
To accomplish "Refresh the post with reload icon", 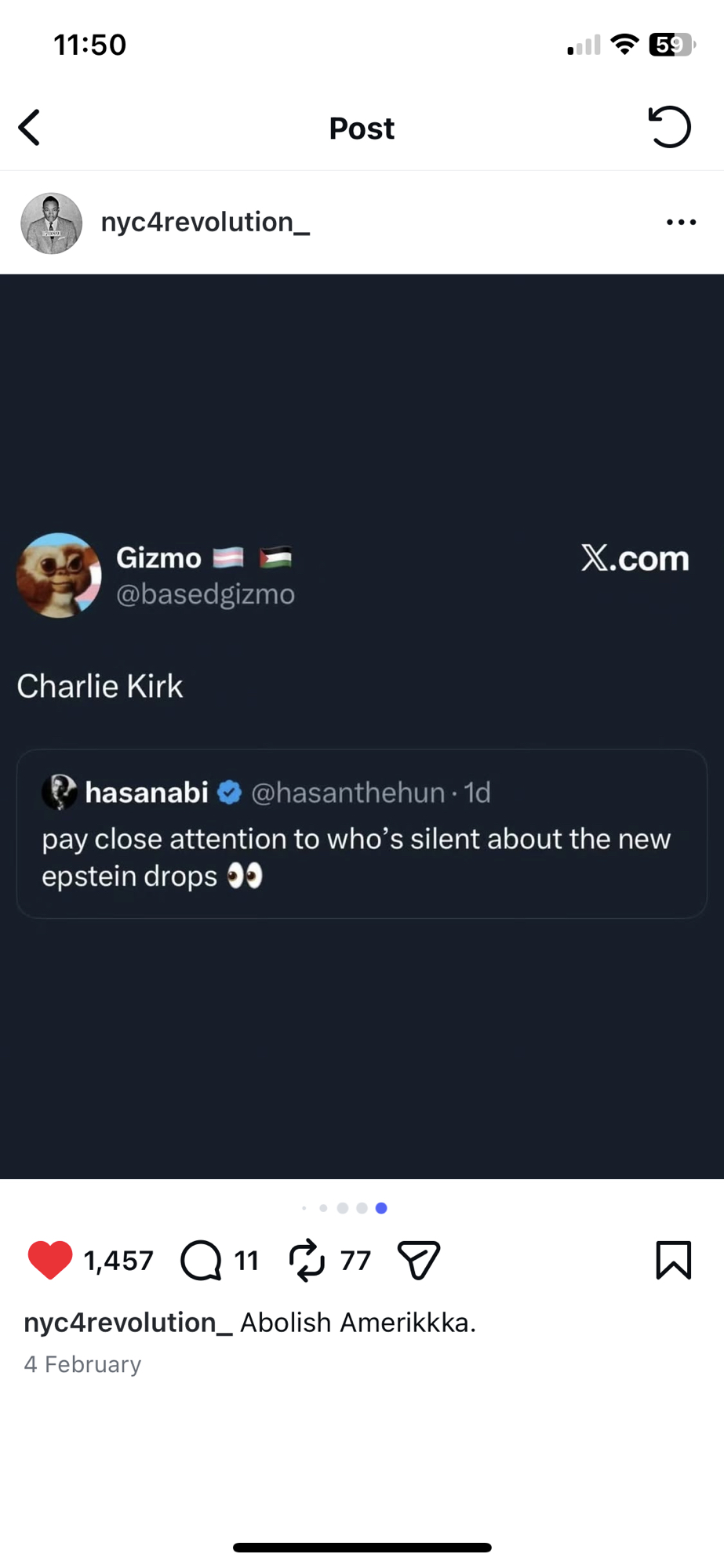I will coord(670,127).
